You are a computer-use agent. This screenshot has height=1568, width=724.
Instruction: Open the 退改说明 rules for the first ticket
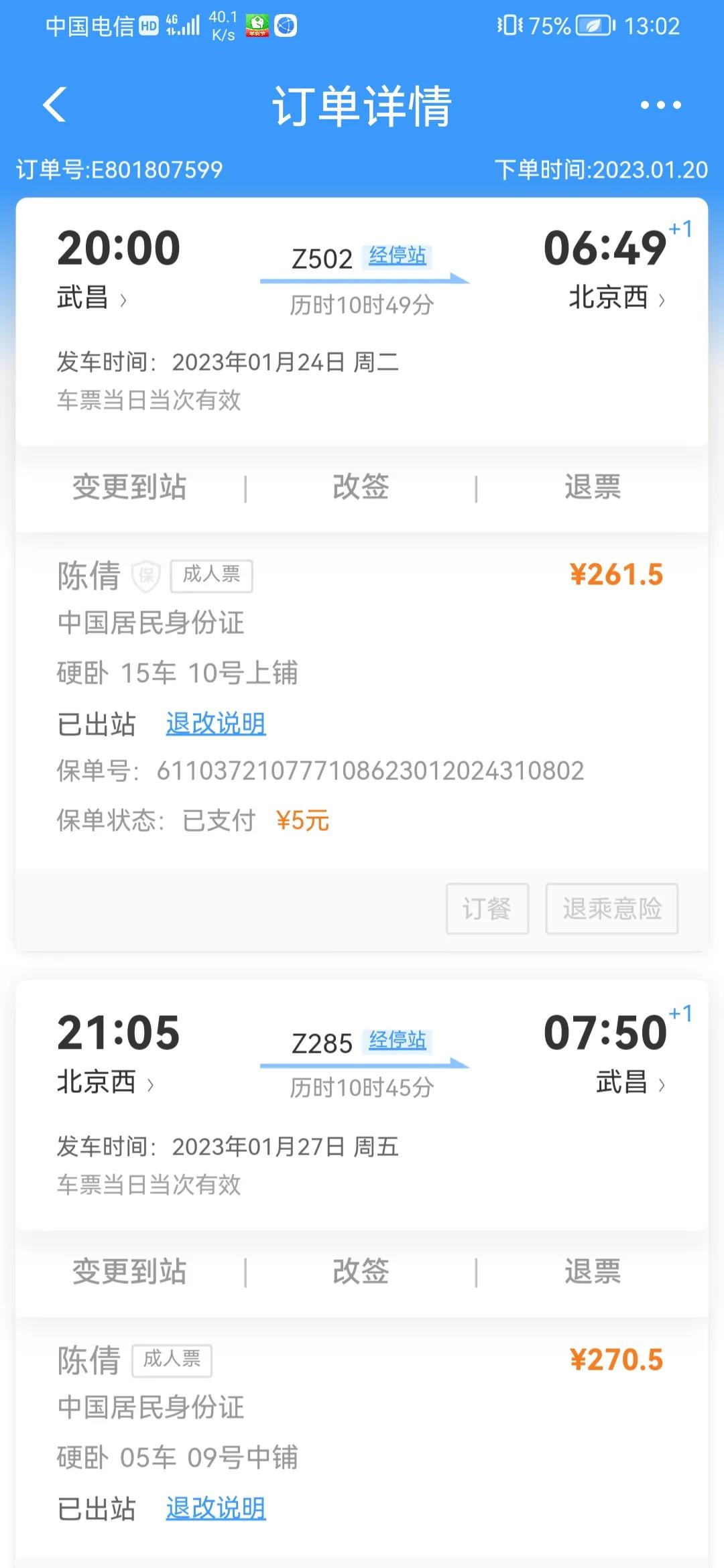pos(216,724)
